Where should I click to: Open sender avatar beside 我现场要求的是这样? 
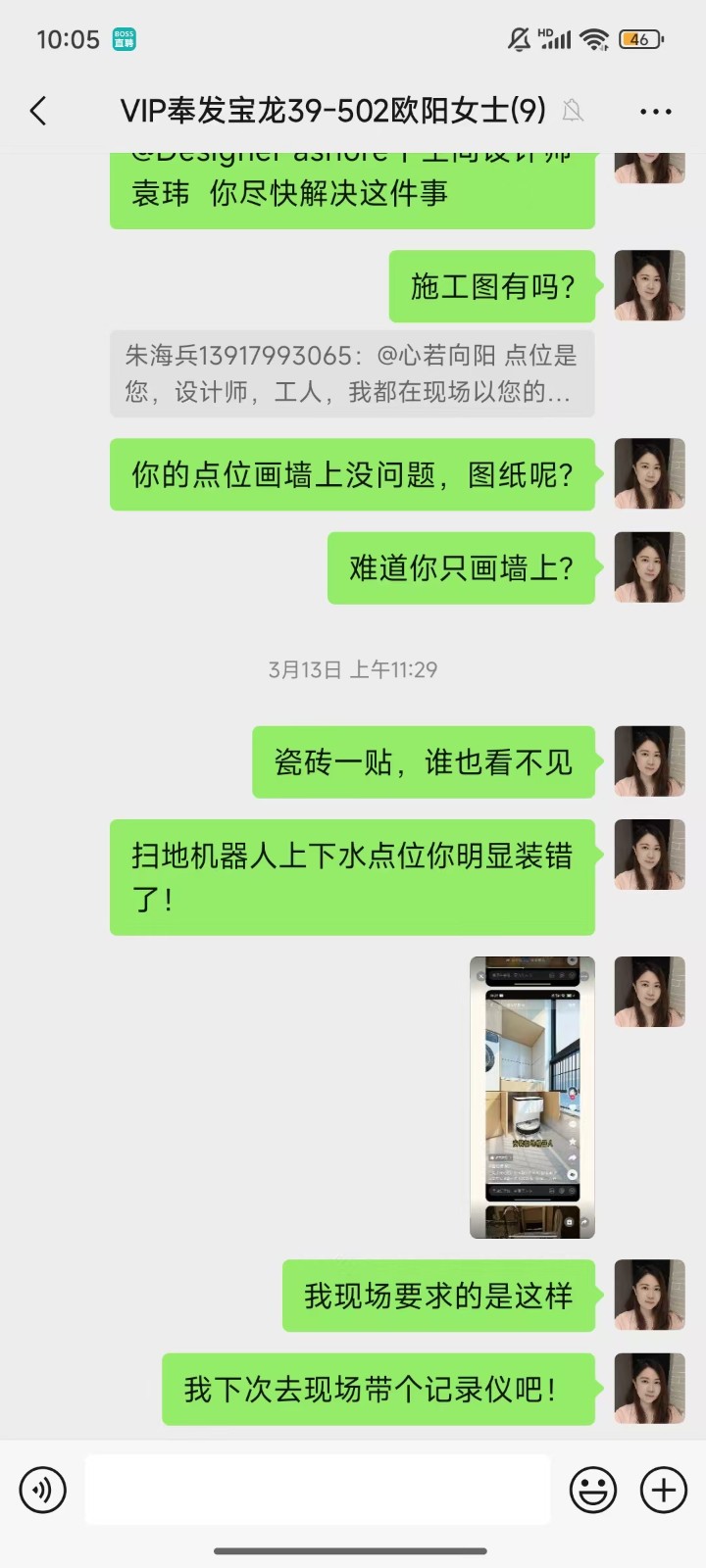pyautogui.click(x=649, y=1296)
